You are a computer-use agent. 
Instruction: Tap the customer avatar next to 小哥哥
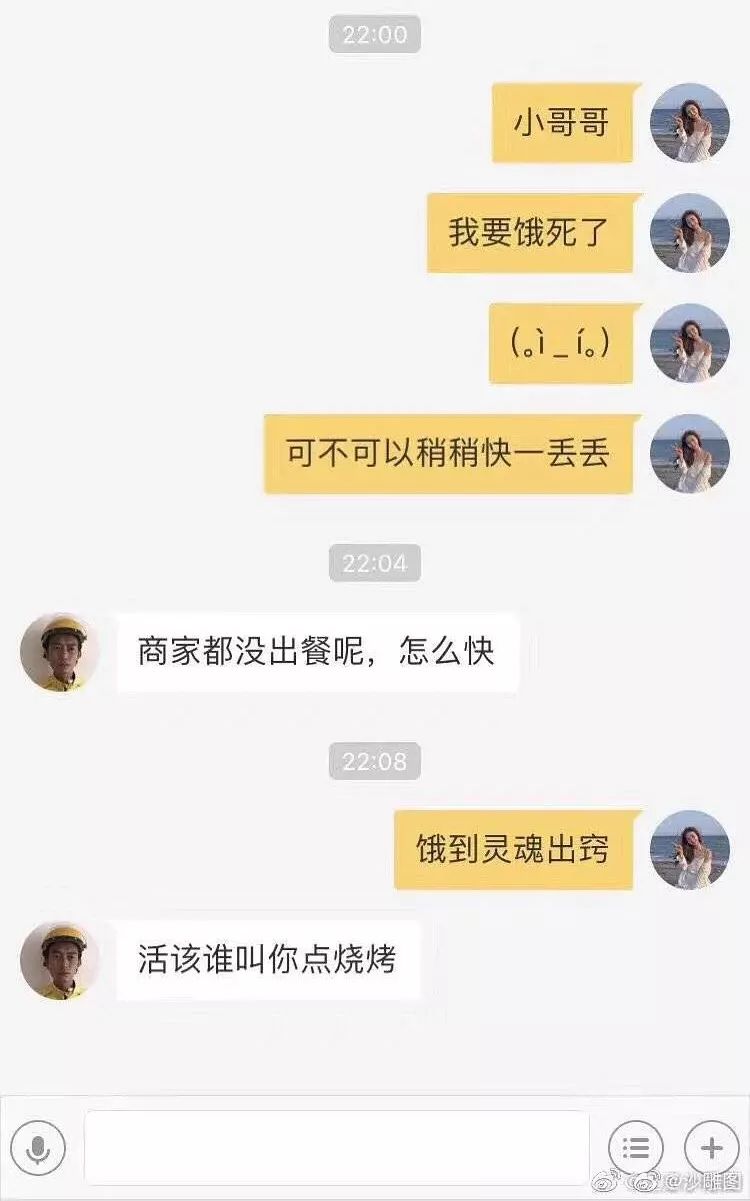[690, 122]
